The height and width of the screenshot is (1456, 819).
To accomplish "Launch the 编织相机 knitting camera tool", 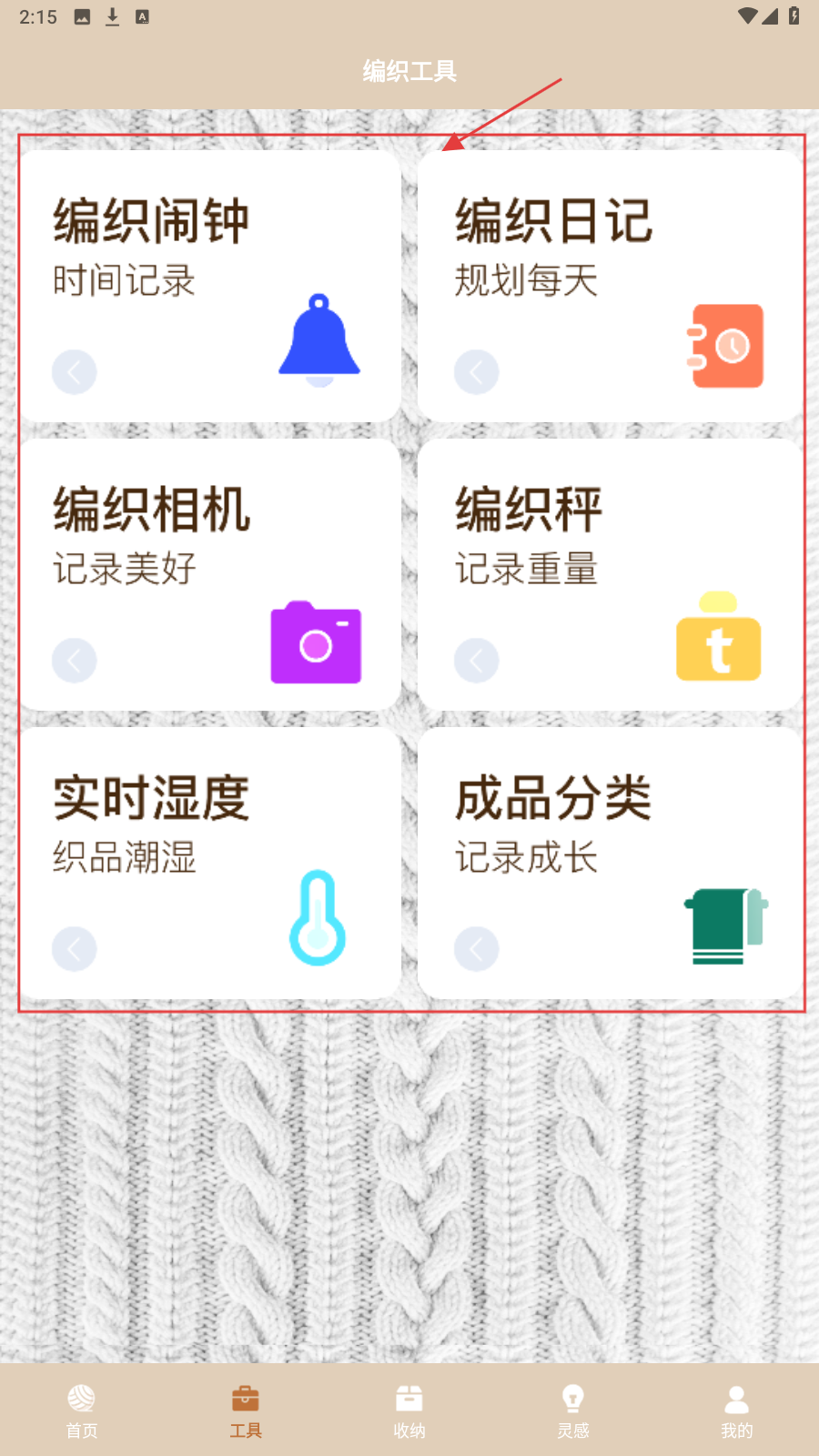I will [210, 574].
